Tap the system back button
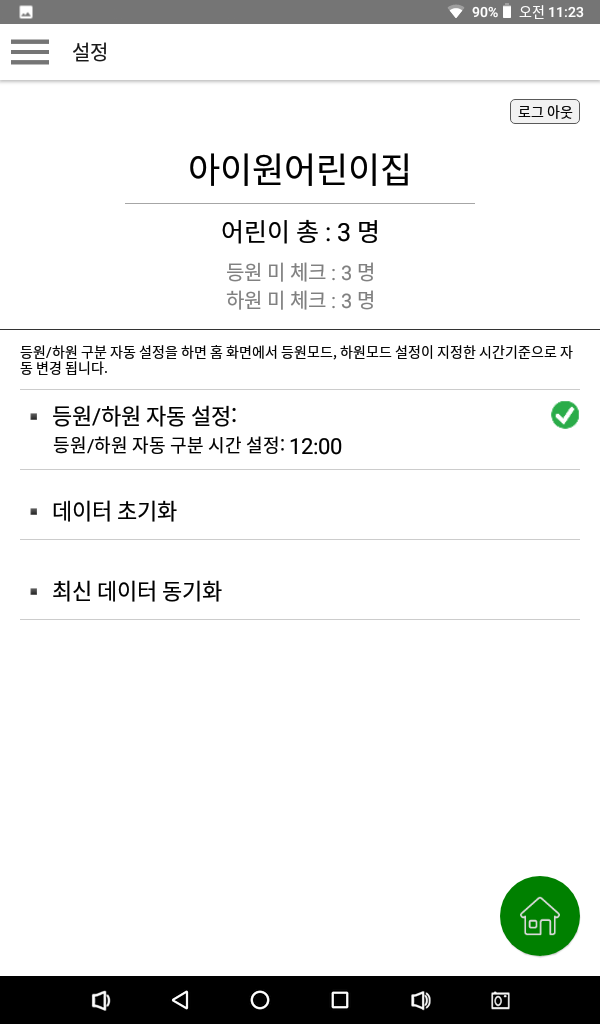The width and height of the screenshot is (600, 1024). pos(180,1000)
